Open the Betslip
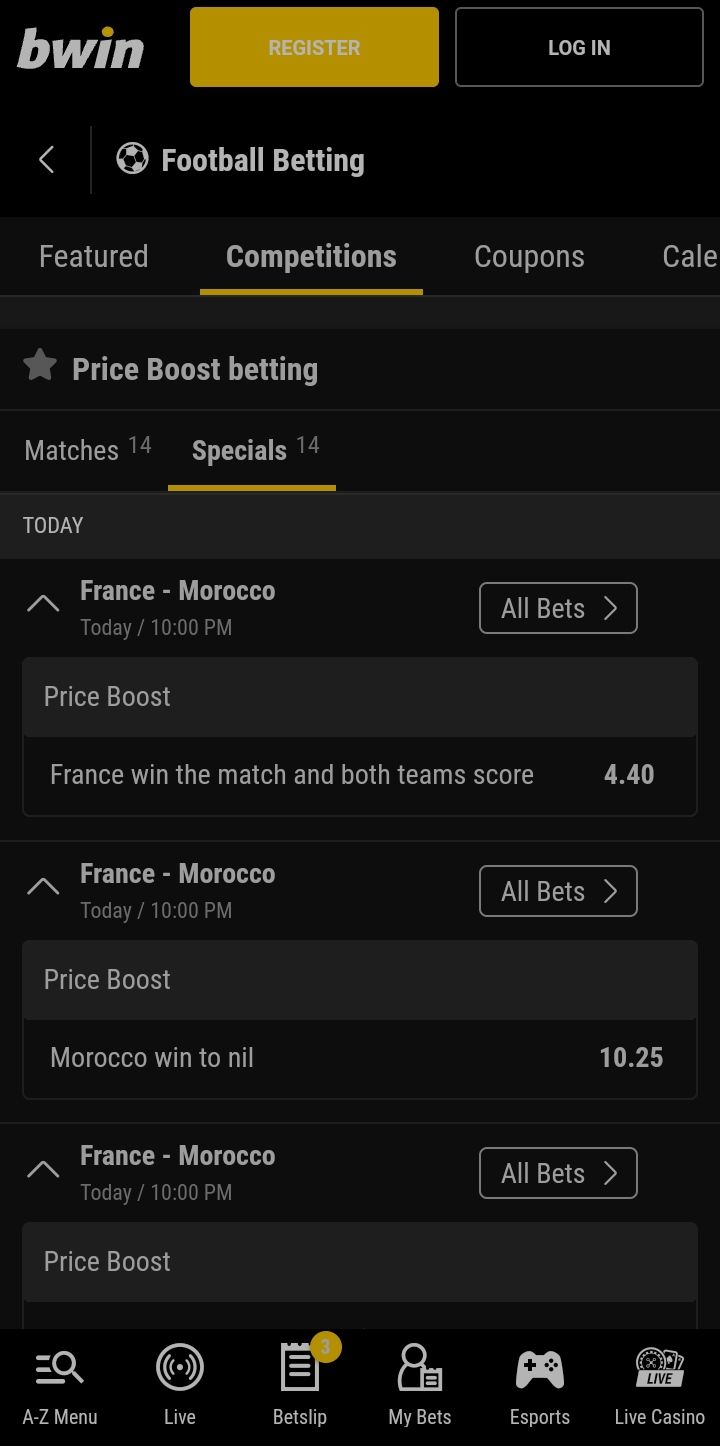This screenshot has width=720, height=1446. coord(300,1386)
